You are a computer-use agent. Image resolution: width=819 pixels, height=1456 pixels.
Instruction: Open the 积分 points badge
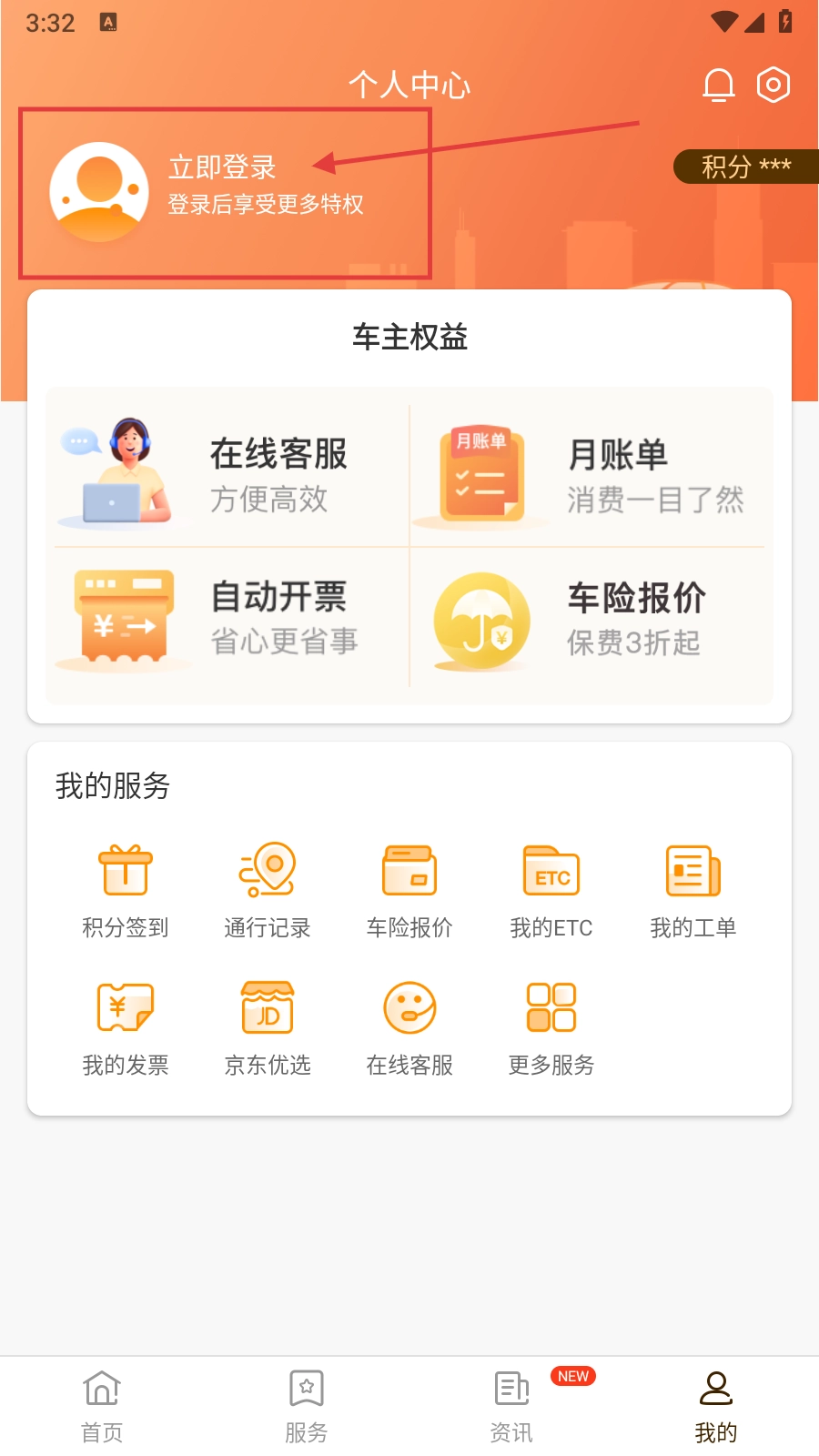(745, 167)
